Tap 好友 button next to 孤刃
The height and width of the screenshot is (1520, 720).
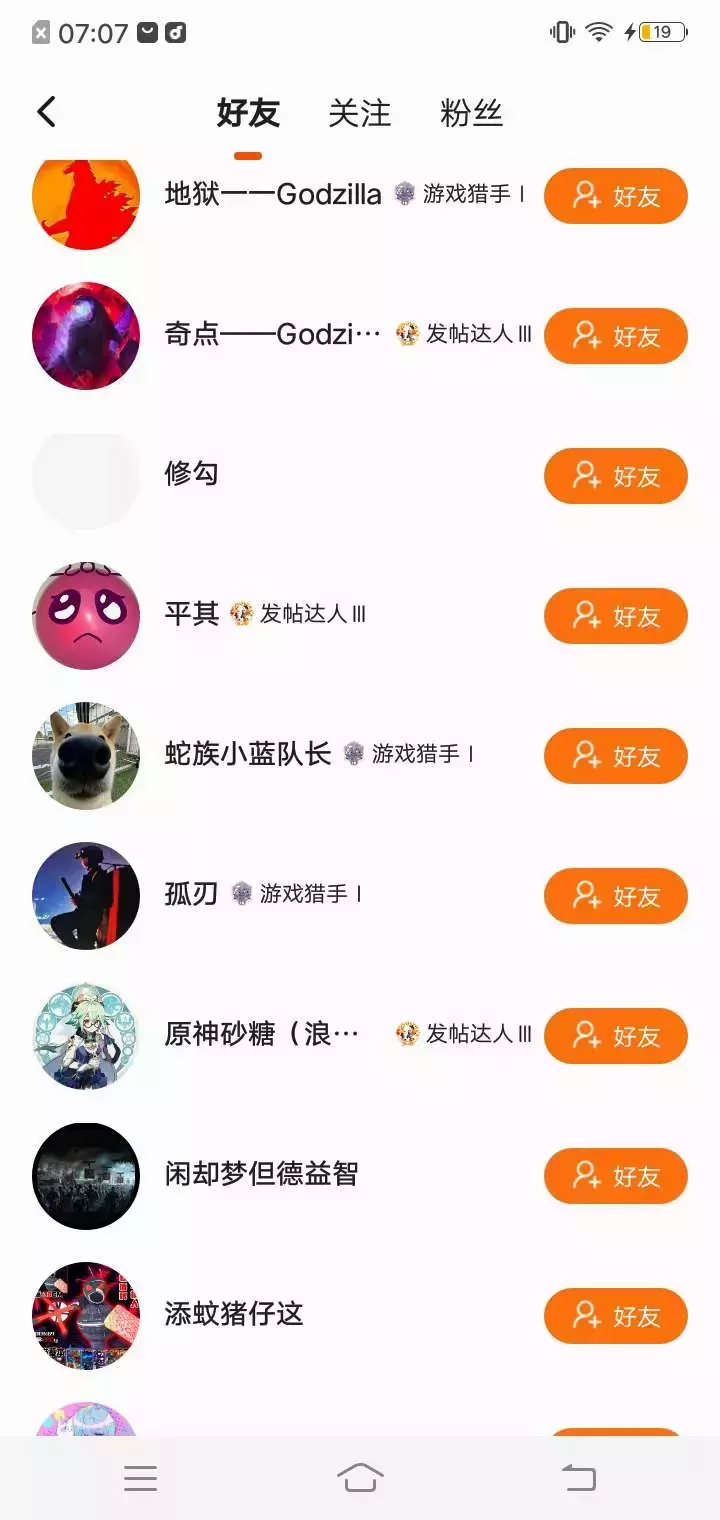(615, 896)
